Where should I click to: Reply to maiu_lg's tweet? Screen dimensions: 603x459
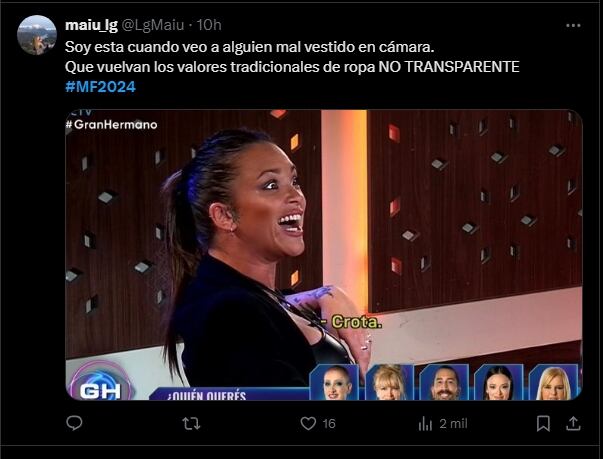click(x=74, y=424)
